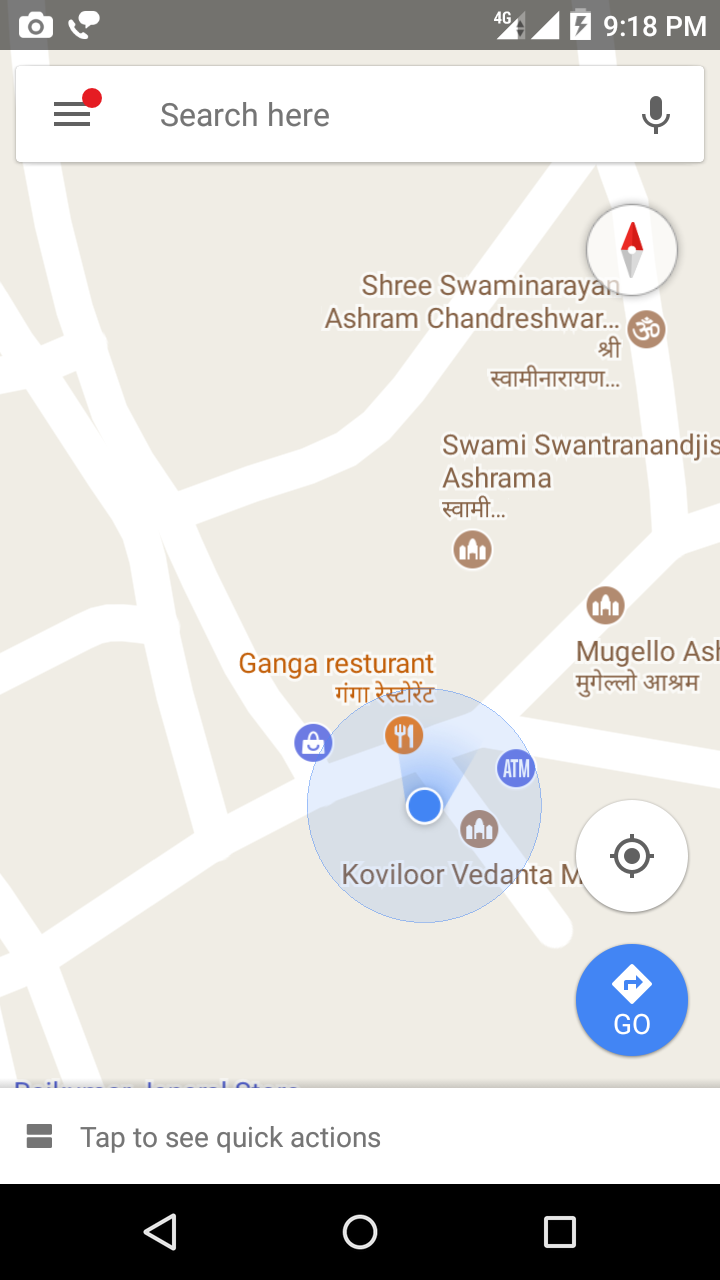Expand the quick actions bar
The height and width of the screenshot is (1280, 720).
(360, 1137)
